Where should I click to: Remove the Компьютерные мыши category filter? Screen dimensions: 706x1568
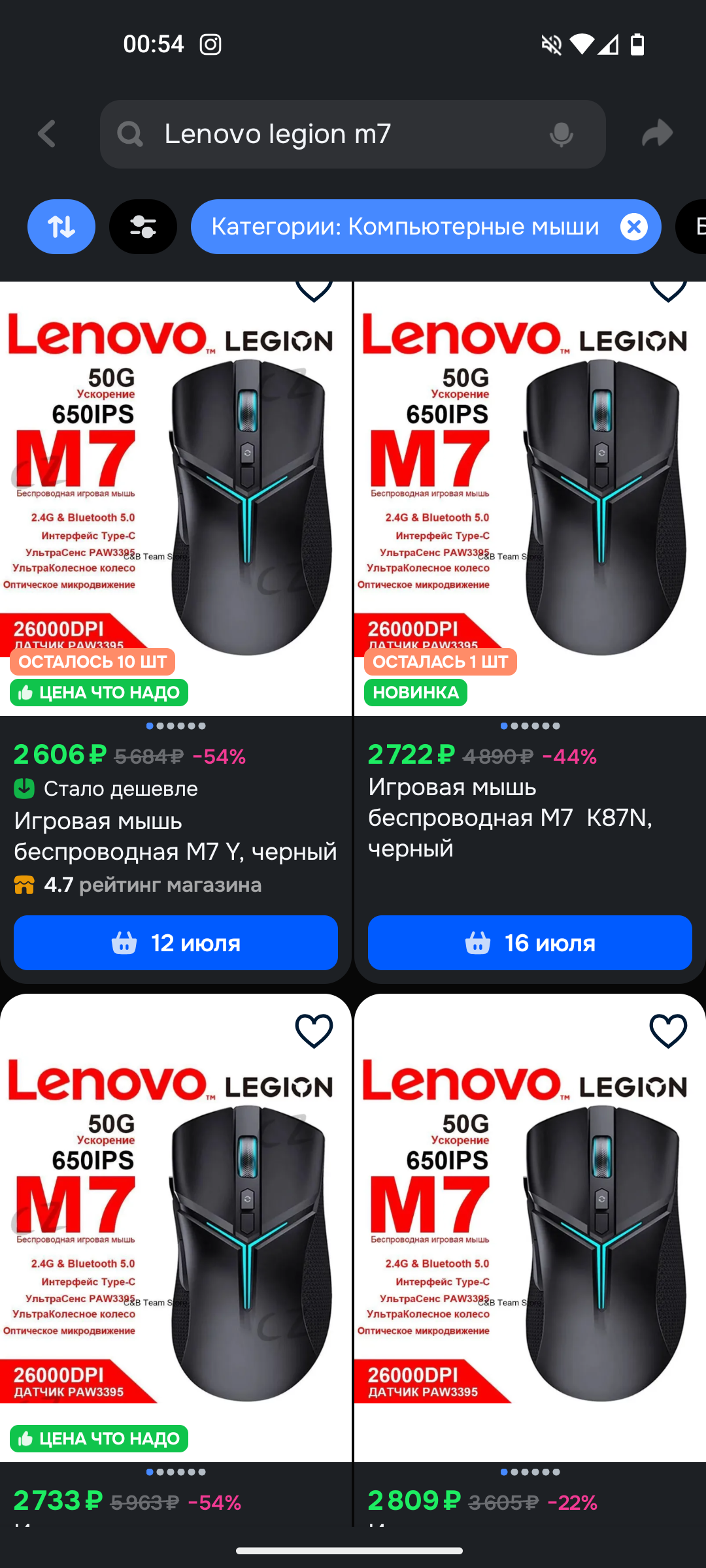tap(633, 227)
